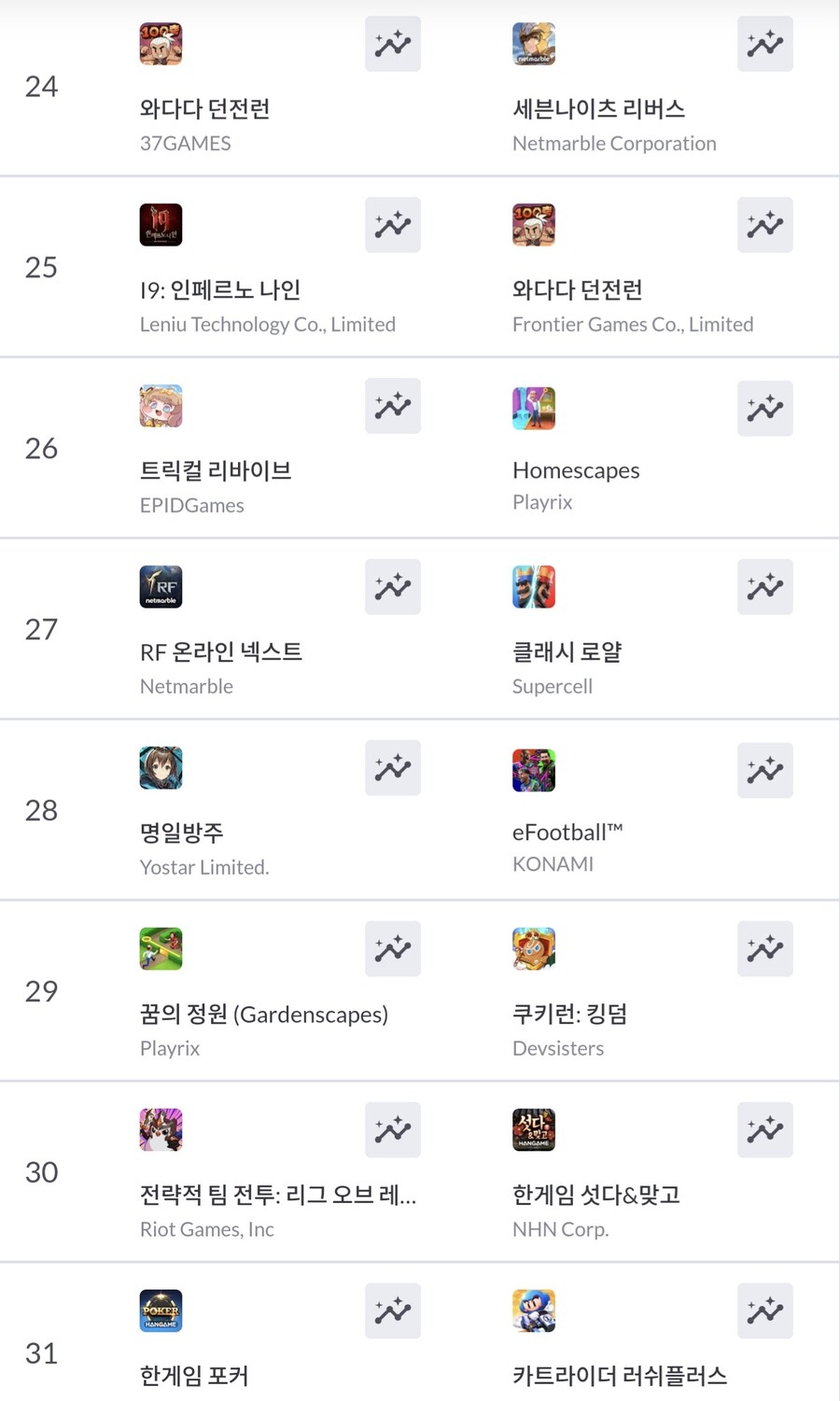Click the 클래시 로얄 app icon
Image resolution: width=840 pixels, height=1401 pixels.
pos(533,587)
